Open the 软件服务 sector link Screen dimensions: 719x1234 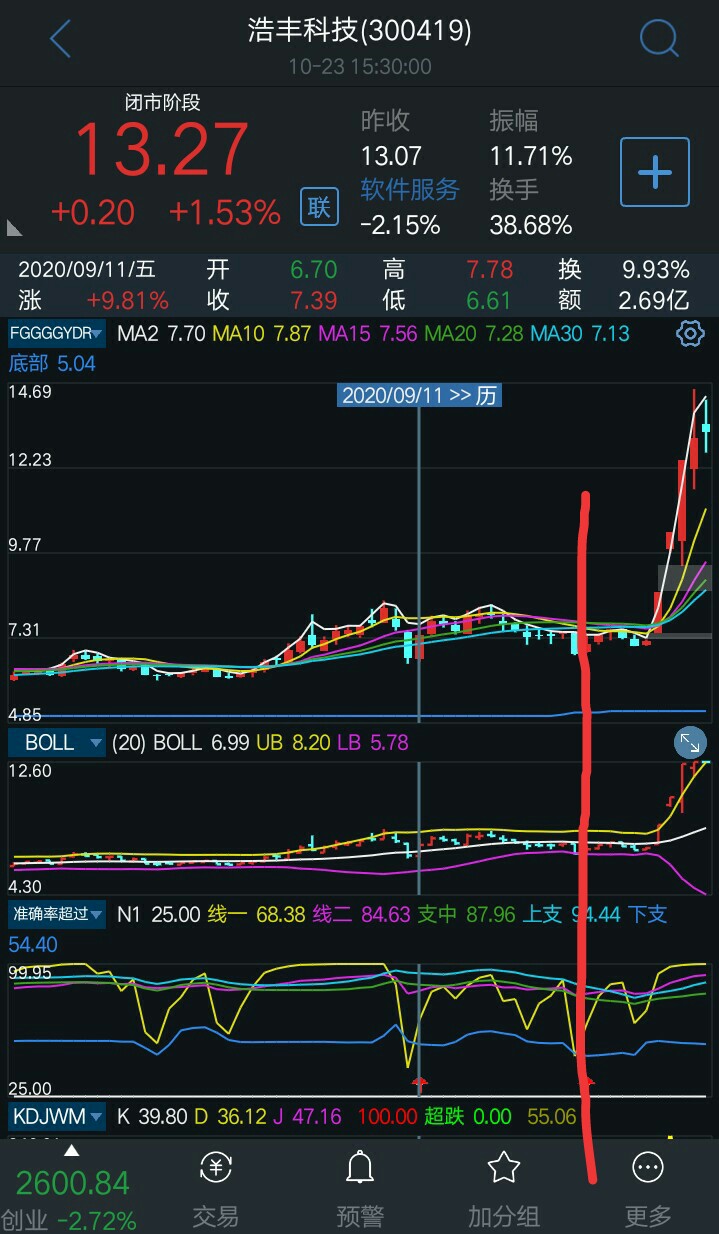point(410,189)
